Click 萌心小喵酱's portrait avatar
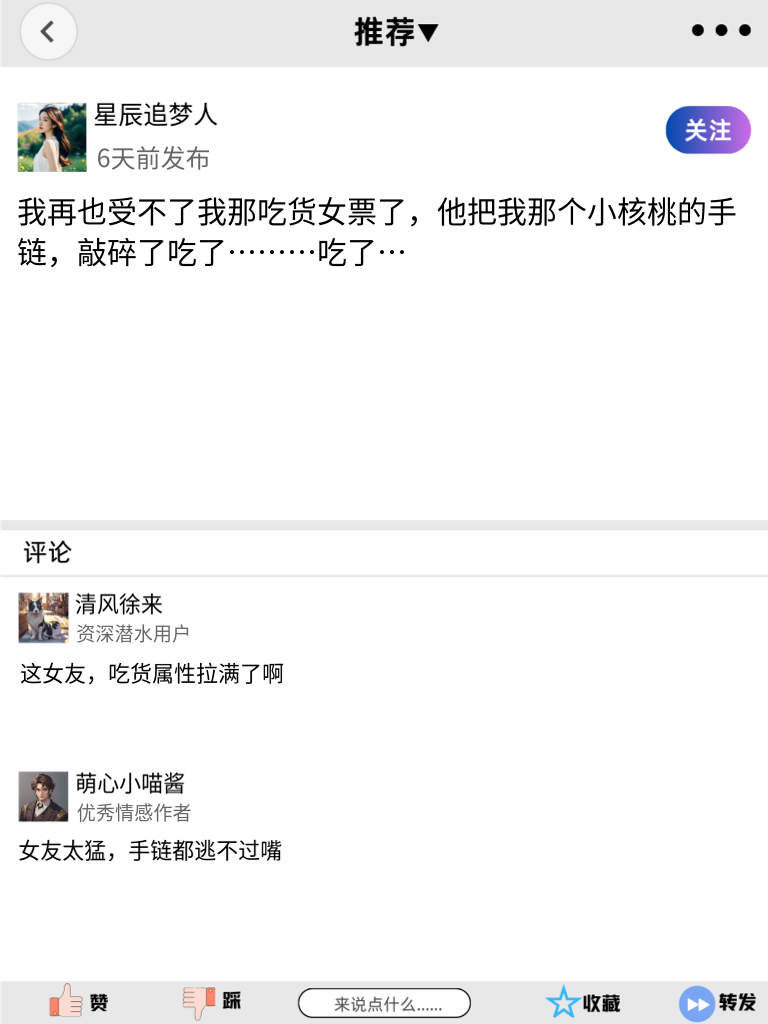This screenshot has height=1024, width=768. tap(40, 796)
